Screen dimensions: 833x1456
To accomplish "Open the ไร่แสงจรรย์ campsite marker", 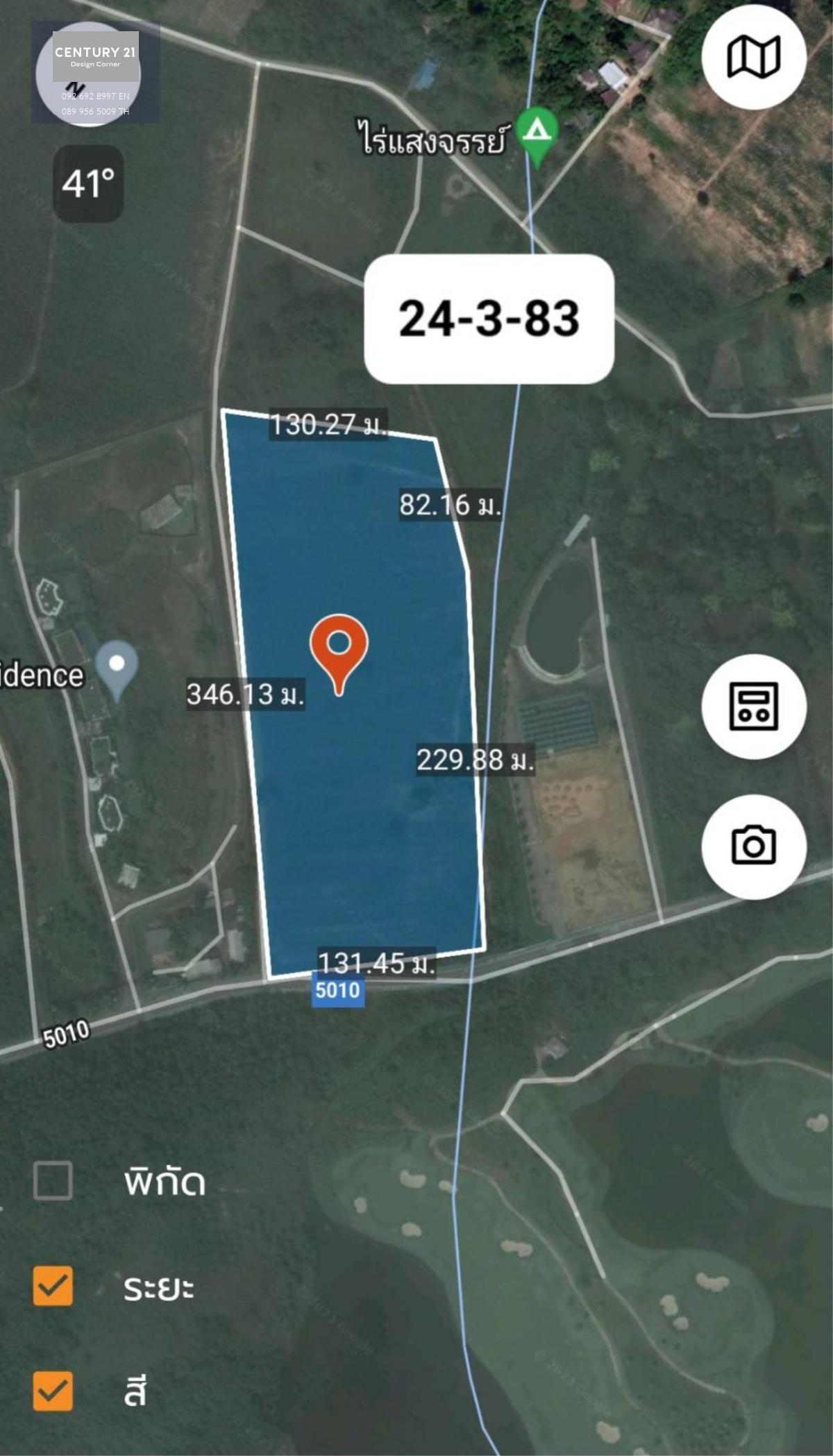I will (x=538, y=133).
